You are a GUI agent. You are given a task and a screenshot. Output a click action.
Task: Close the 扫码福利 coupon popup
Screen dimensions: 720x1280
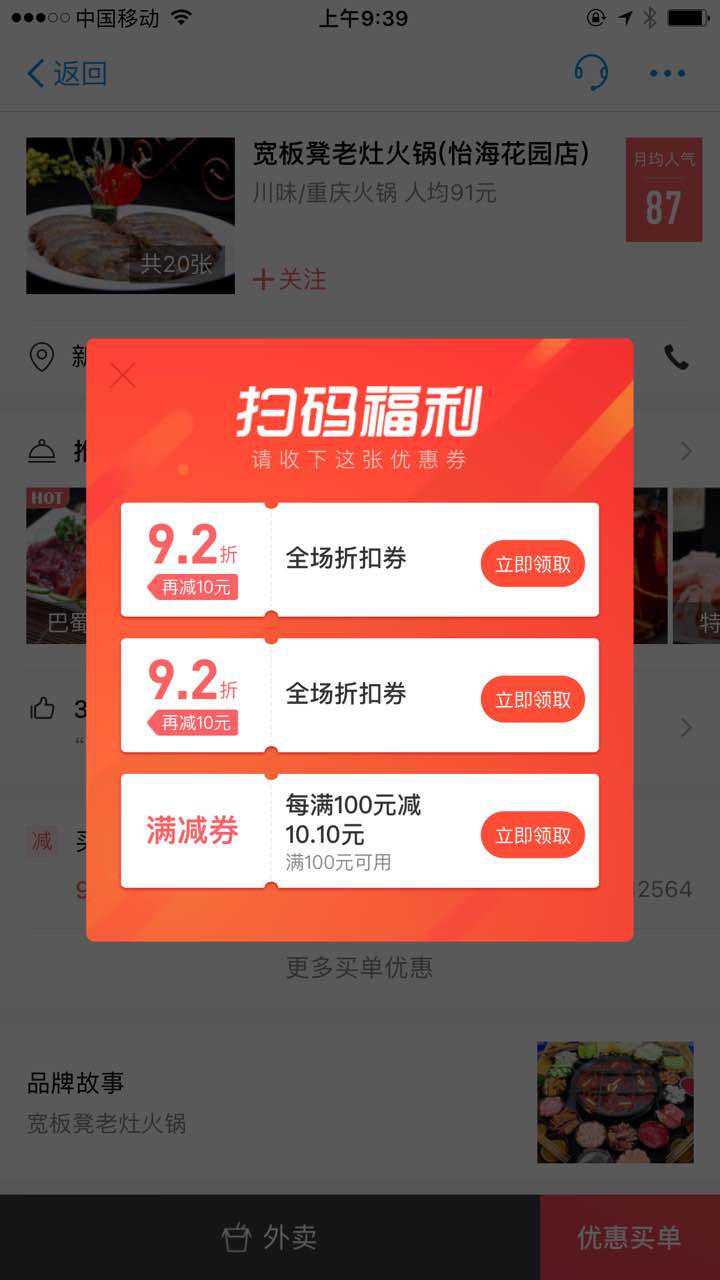coord(122,376)
